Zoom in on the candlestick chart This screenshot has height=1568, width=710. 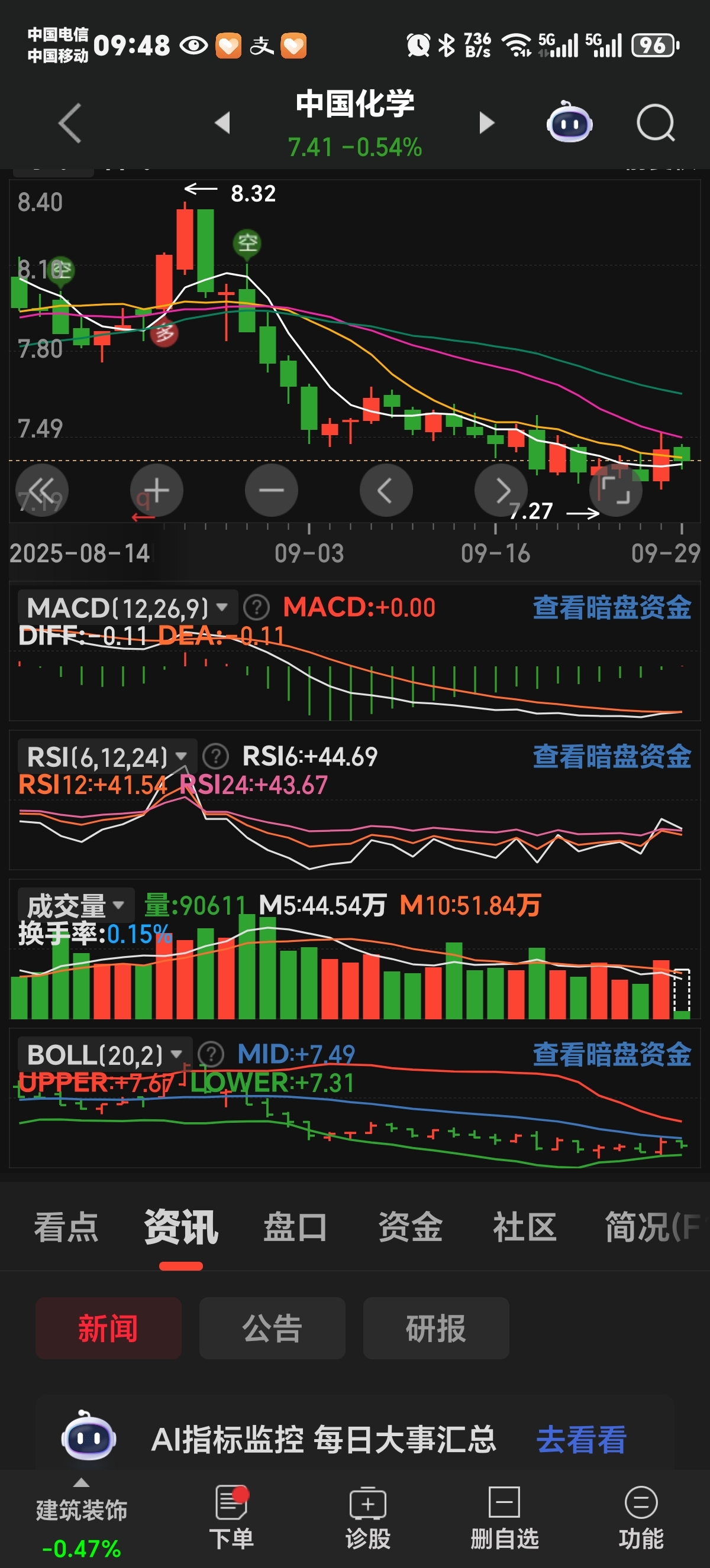156,490
